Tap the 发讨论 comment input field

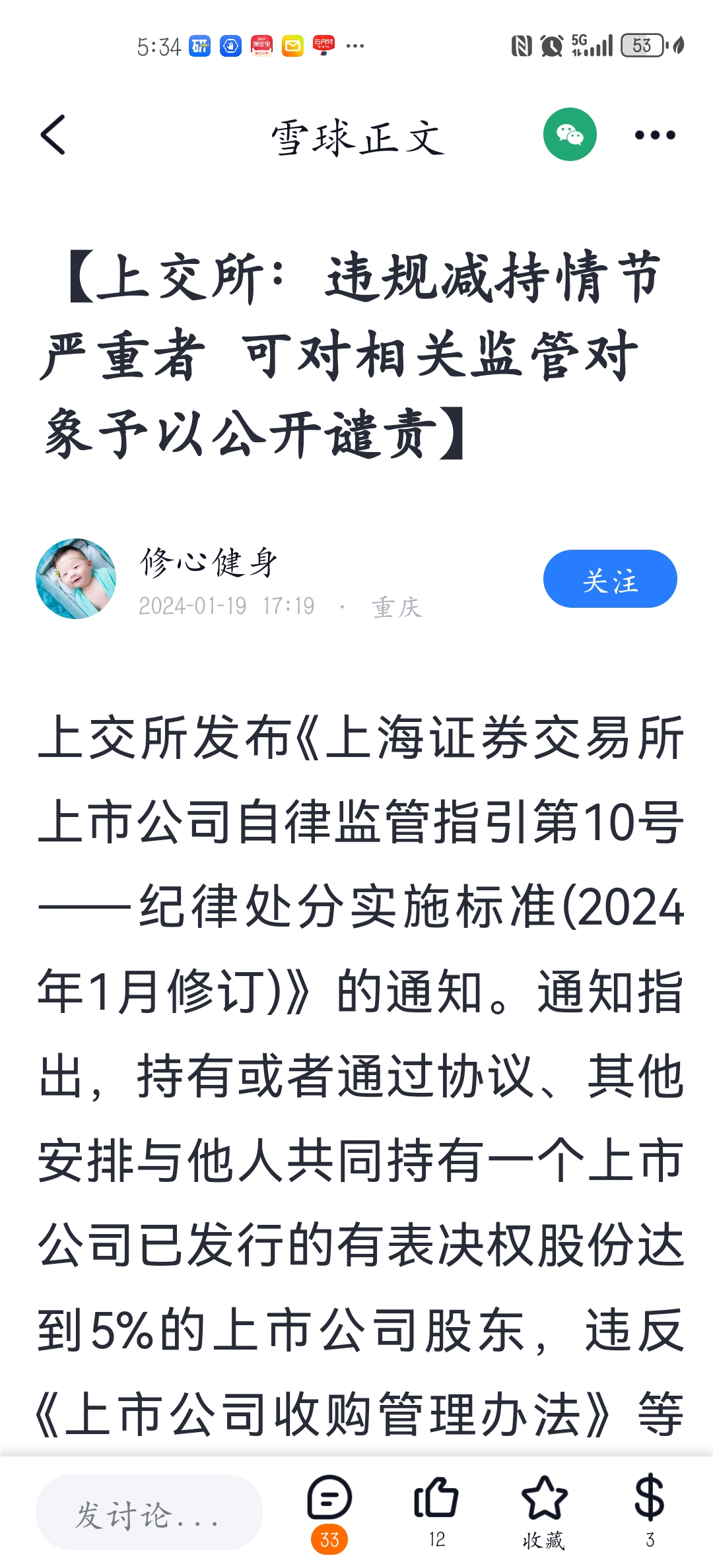click(149, 1513)
